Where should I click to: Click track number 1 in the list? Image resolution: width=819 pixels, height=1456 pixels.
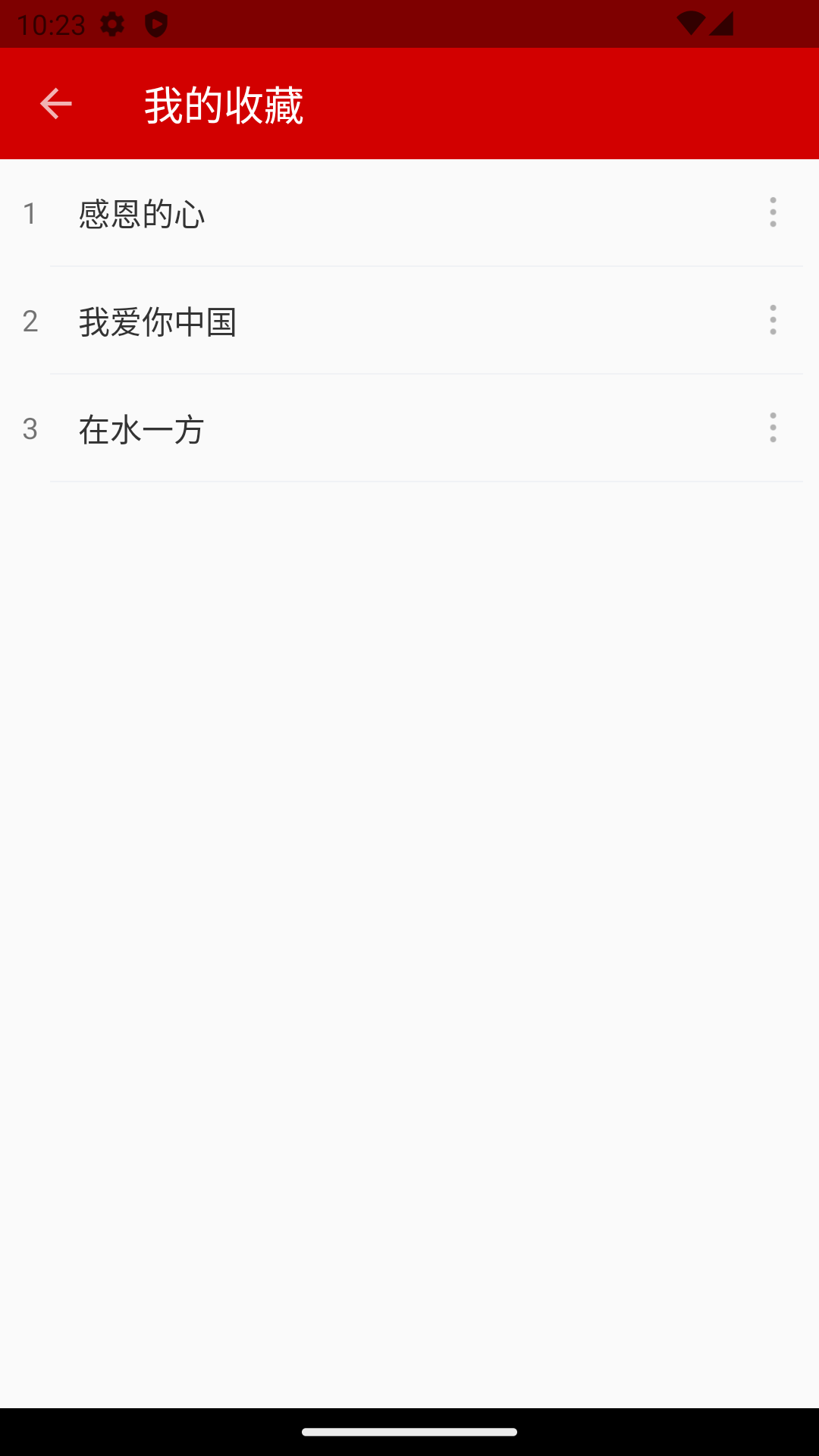click(30, 215)
